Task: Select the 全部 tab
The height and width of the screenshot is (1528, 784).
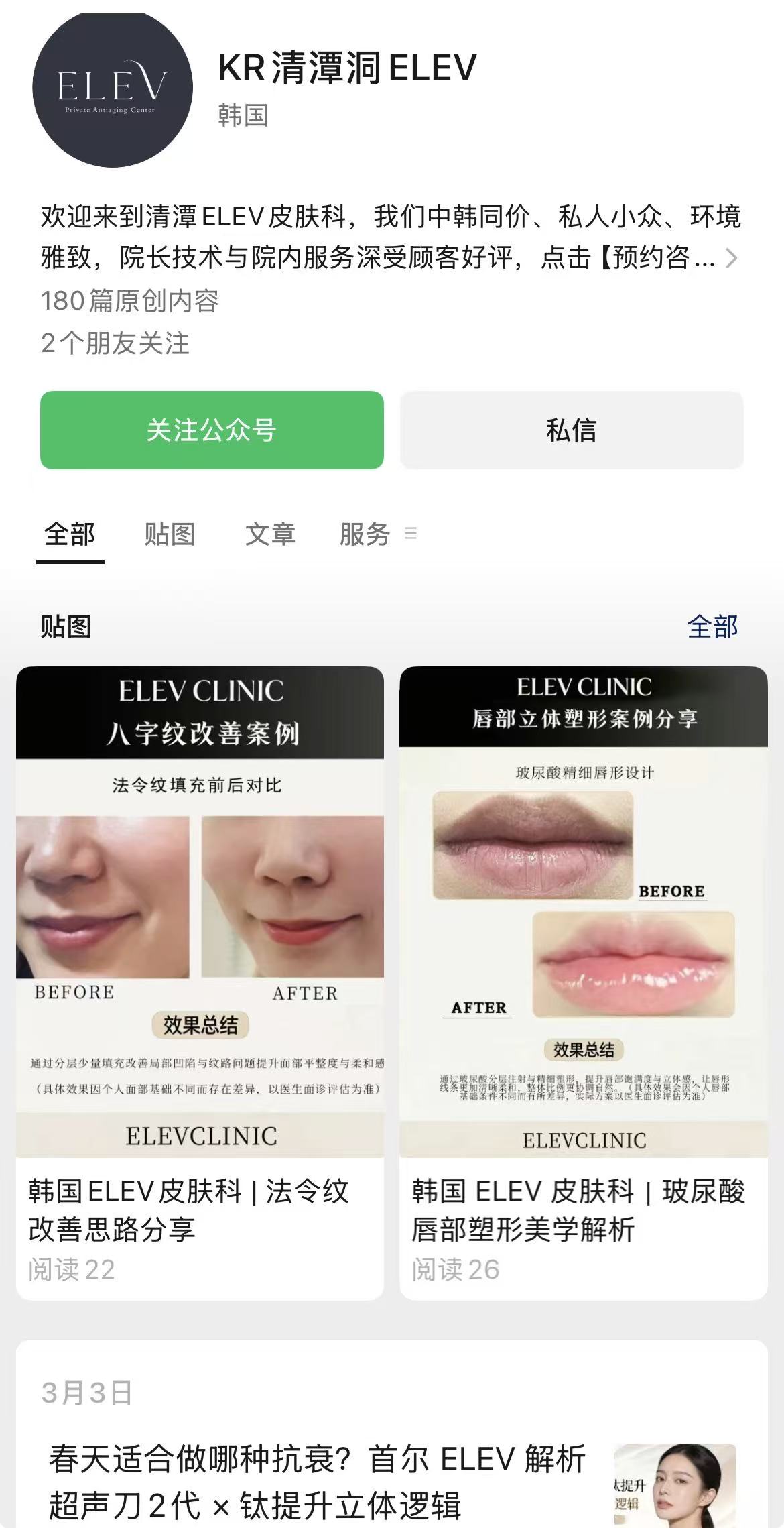Action: [x=70, y=534]
